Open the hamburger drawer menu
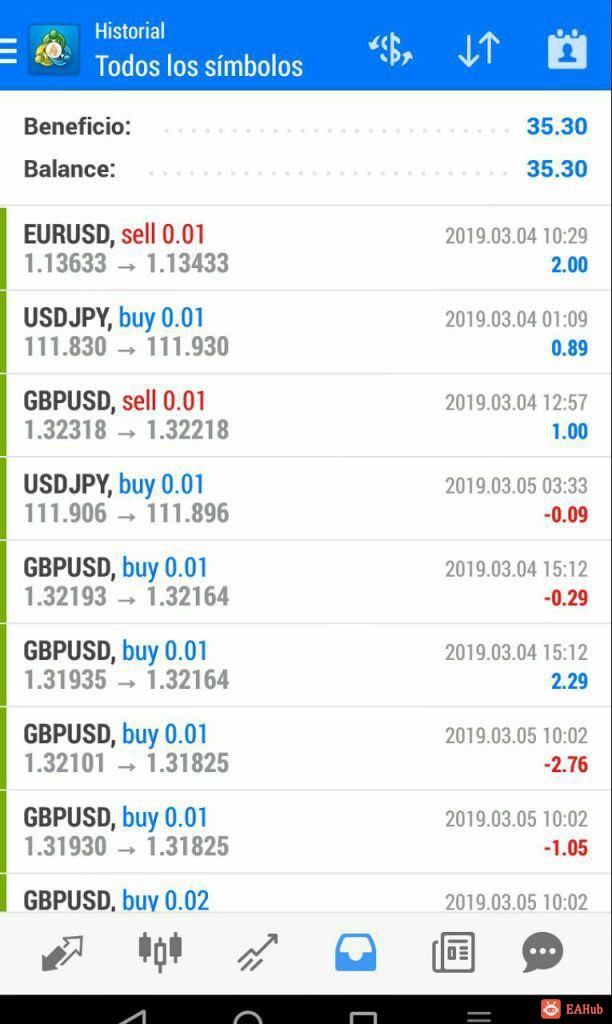This screenshot has height=1024, width=612. pos(8,50)
